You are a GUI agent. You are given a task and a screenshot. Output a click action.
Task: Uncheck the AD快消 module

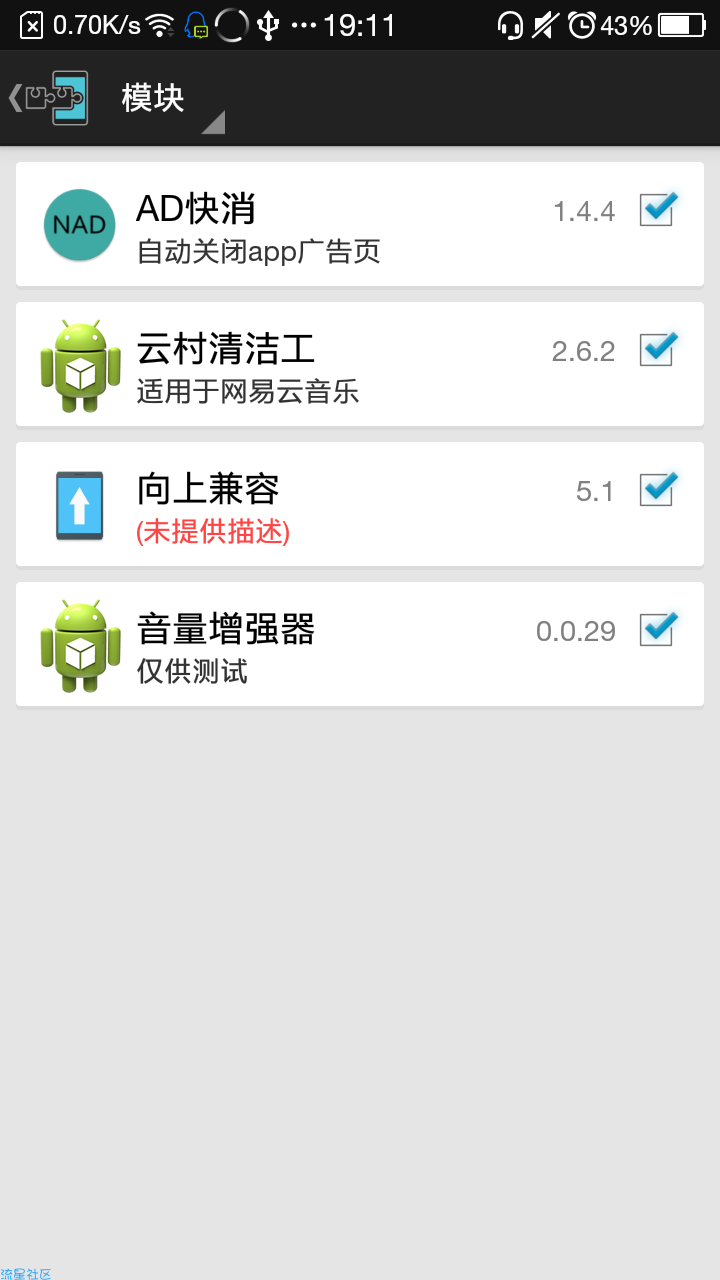(659, 209)
